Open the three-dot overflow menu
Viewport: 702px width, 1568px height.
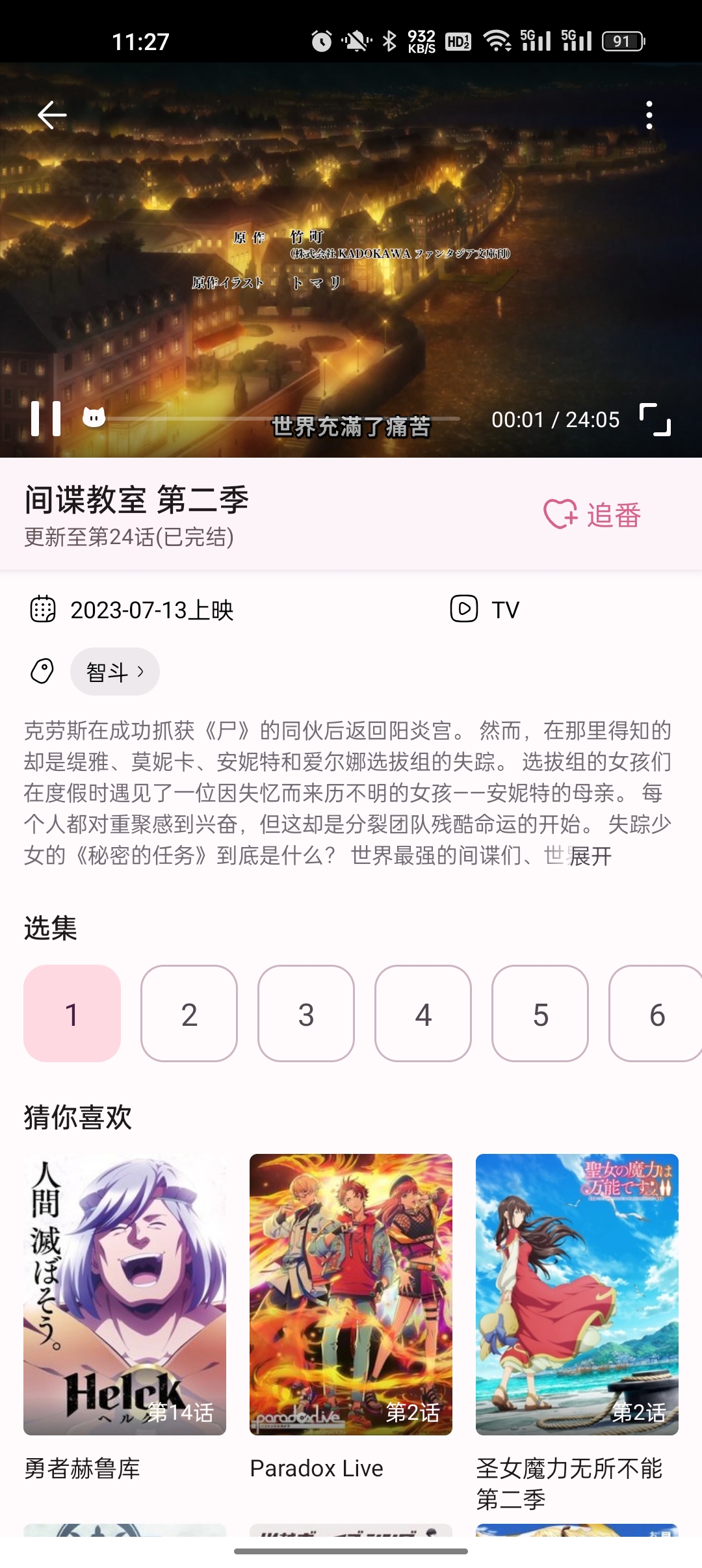(x=650, y=114)
